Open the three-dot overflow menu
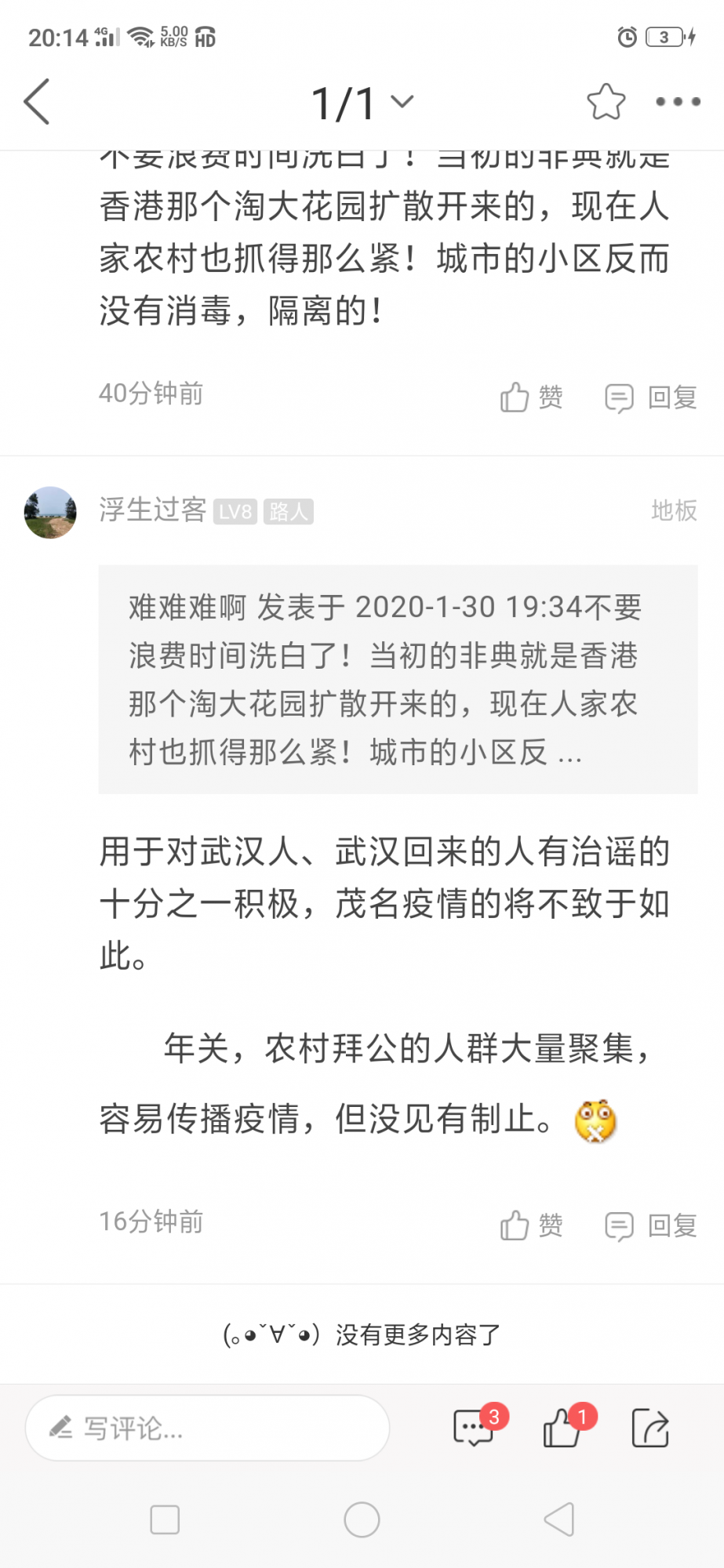 (678, 102)
